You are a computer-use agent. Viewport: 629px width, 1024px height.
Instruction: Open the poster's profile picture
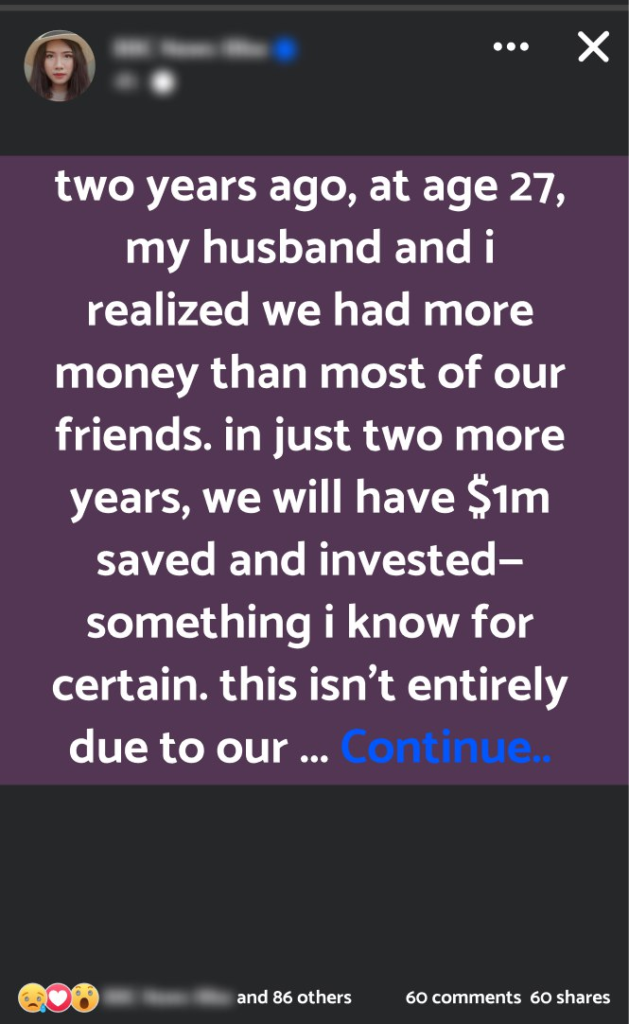click(x=59, y=65)
